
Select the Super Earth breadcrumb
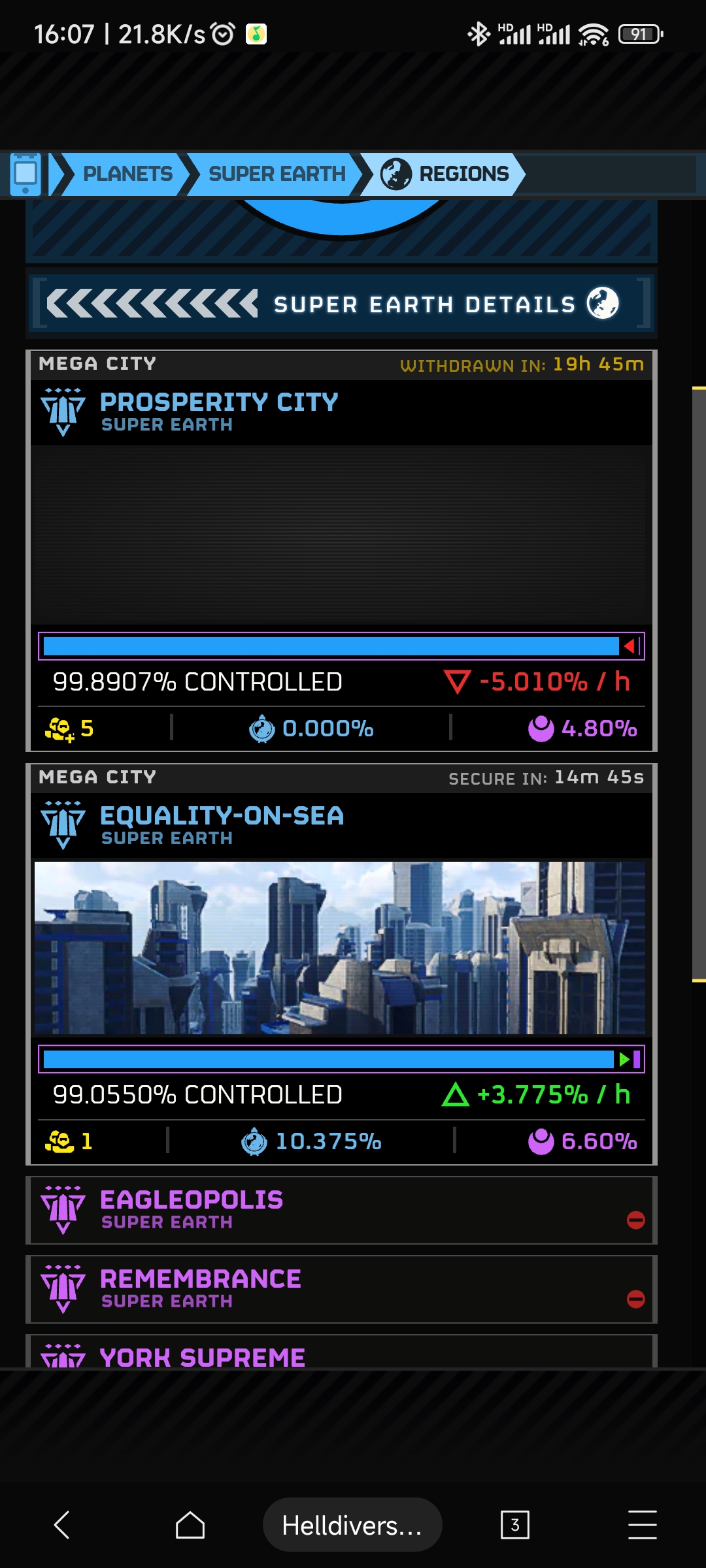pos(276,174)
